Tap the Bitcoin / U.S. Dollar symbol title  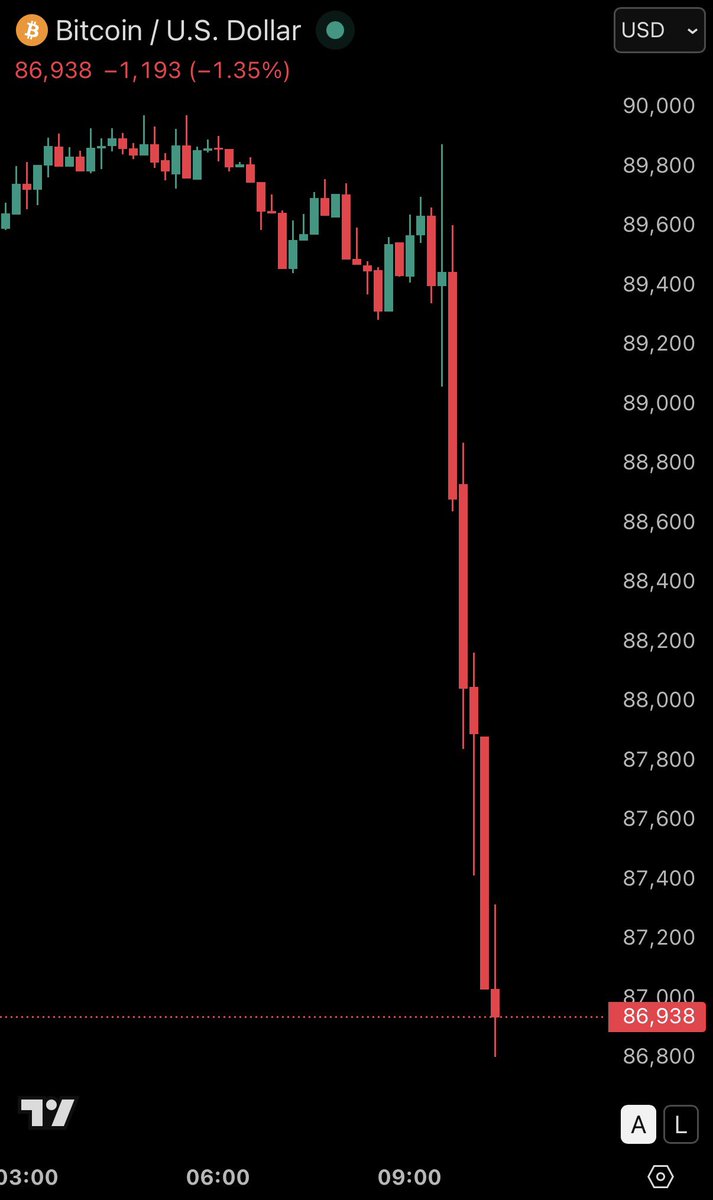pyautogui.click(x=177, y=31)
